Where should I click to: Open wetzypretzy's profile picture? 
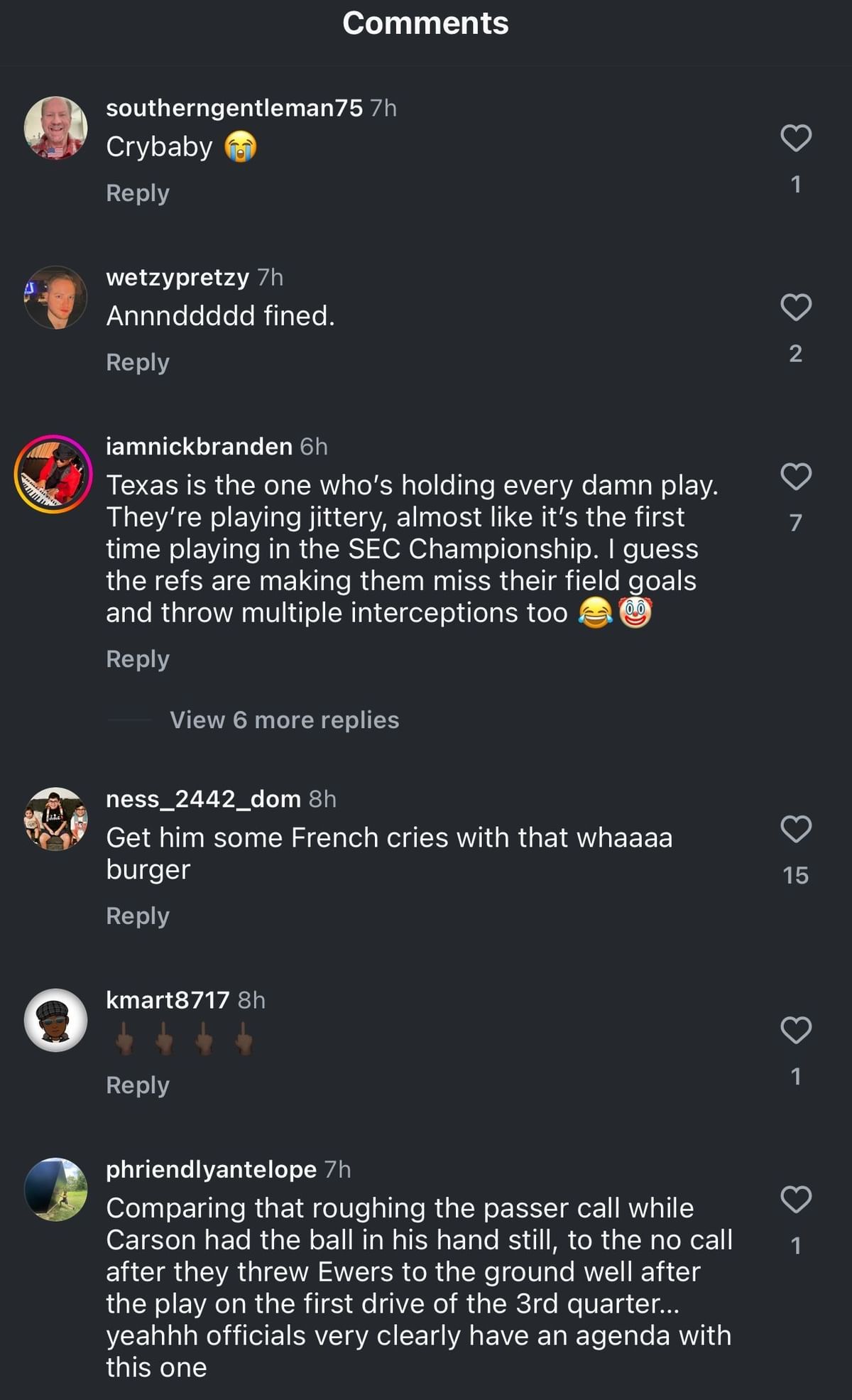click(x=55, y=297)
